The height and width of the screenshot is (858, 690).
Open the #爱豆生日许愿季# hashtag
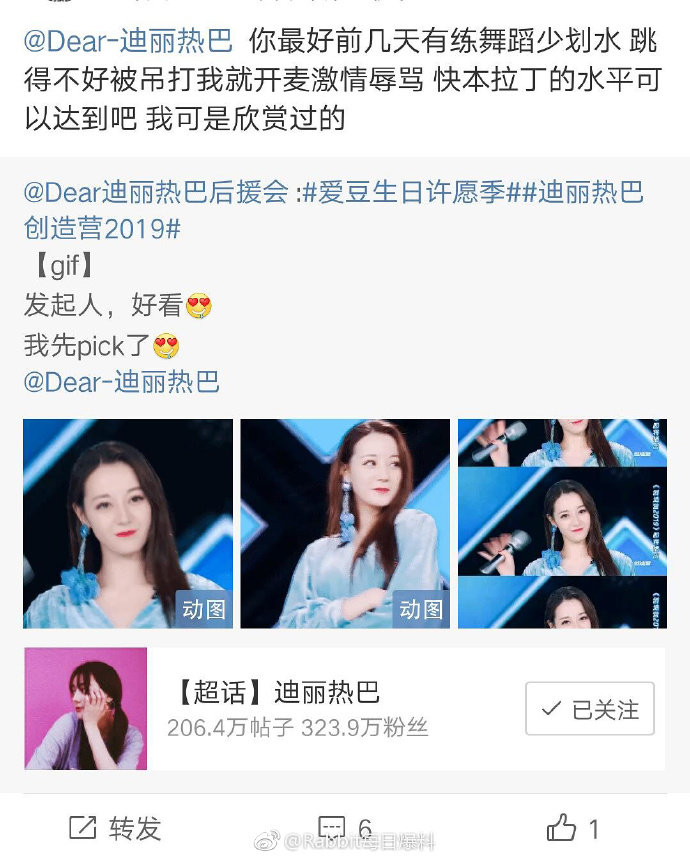tap(412, 191)
